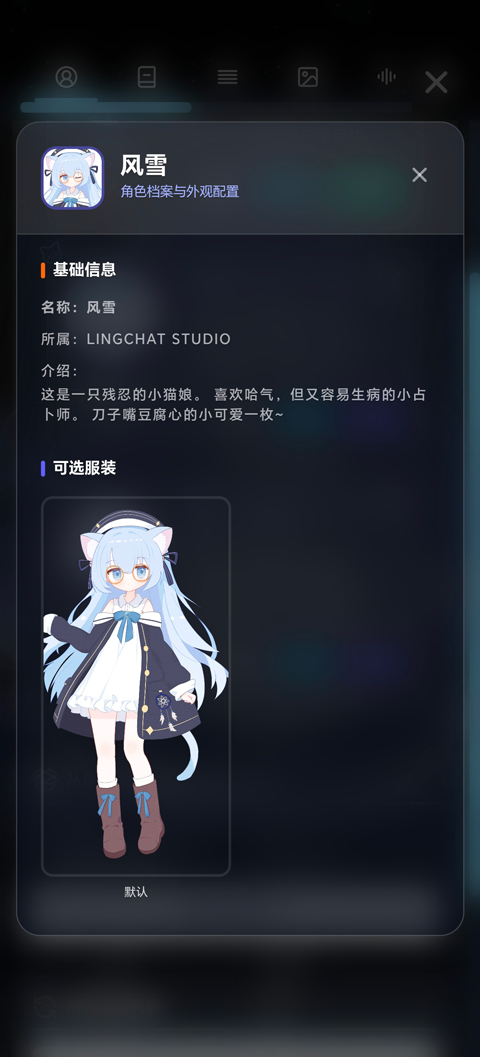Open the text document tab
This screenshot has height=1057, width=480.
pos(146,77)
